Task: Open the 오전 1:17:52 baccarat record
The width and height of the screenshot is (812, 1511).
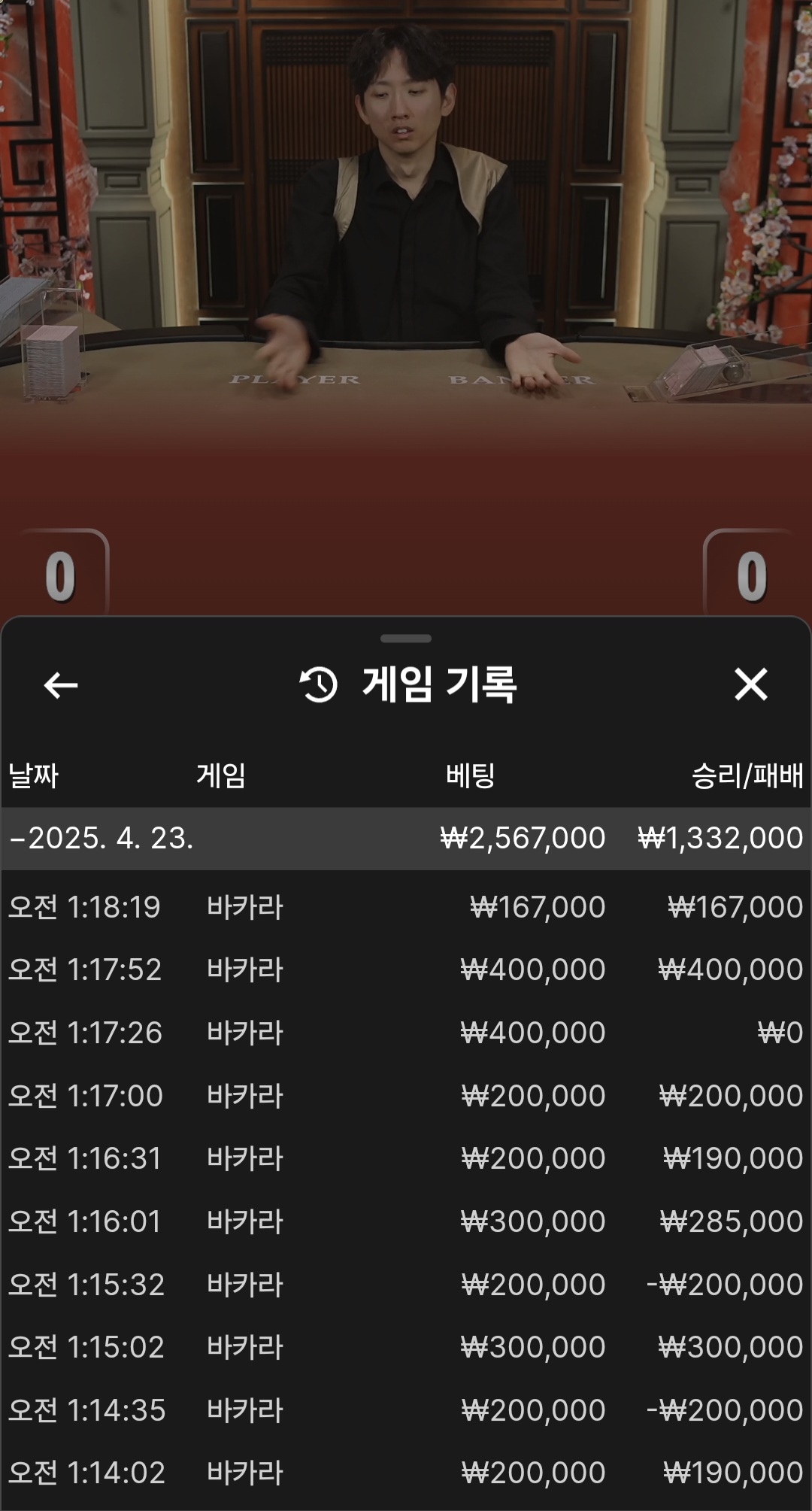Action: tap(406, 969)
